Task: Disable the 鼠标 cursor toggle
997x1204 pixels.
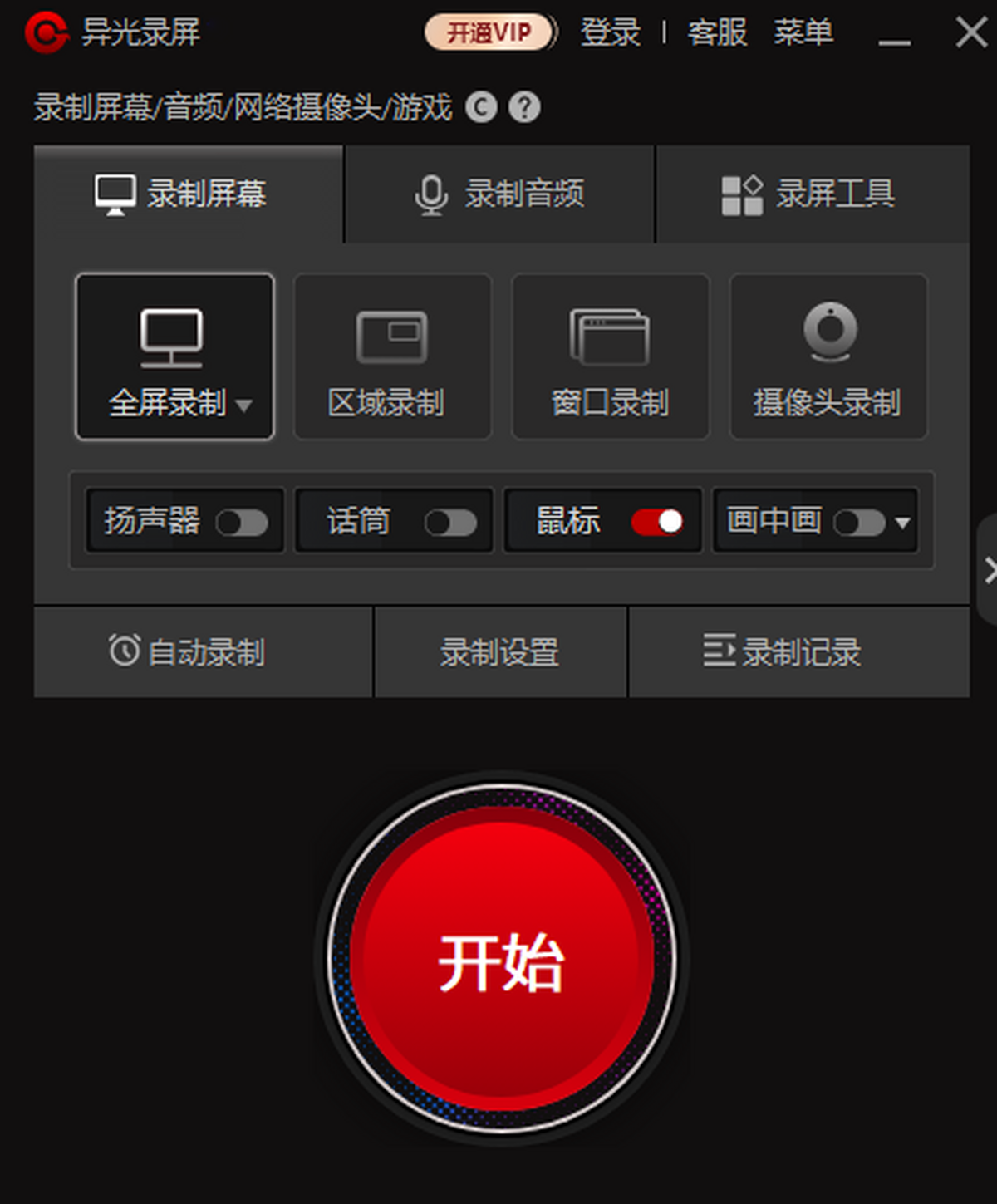Action: pos(656,522)
